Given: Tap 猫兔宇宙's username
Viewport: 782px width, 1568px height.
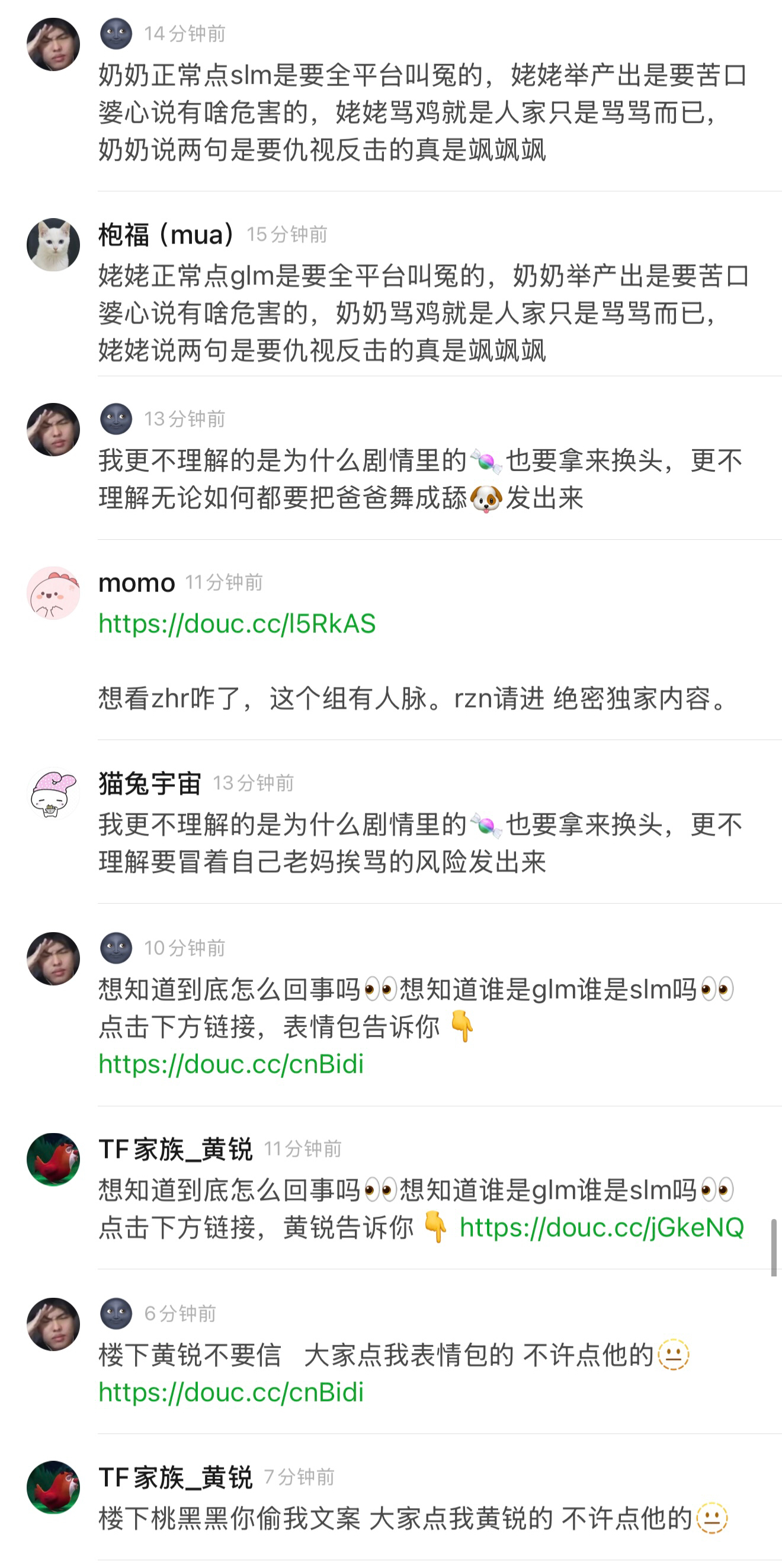Looking at the screenshot, I should click(150, 783).
